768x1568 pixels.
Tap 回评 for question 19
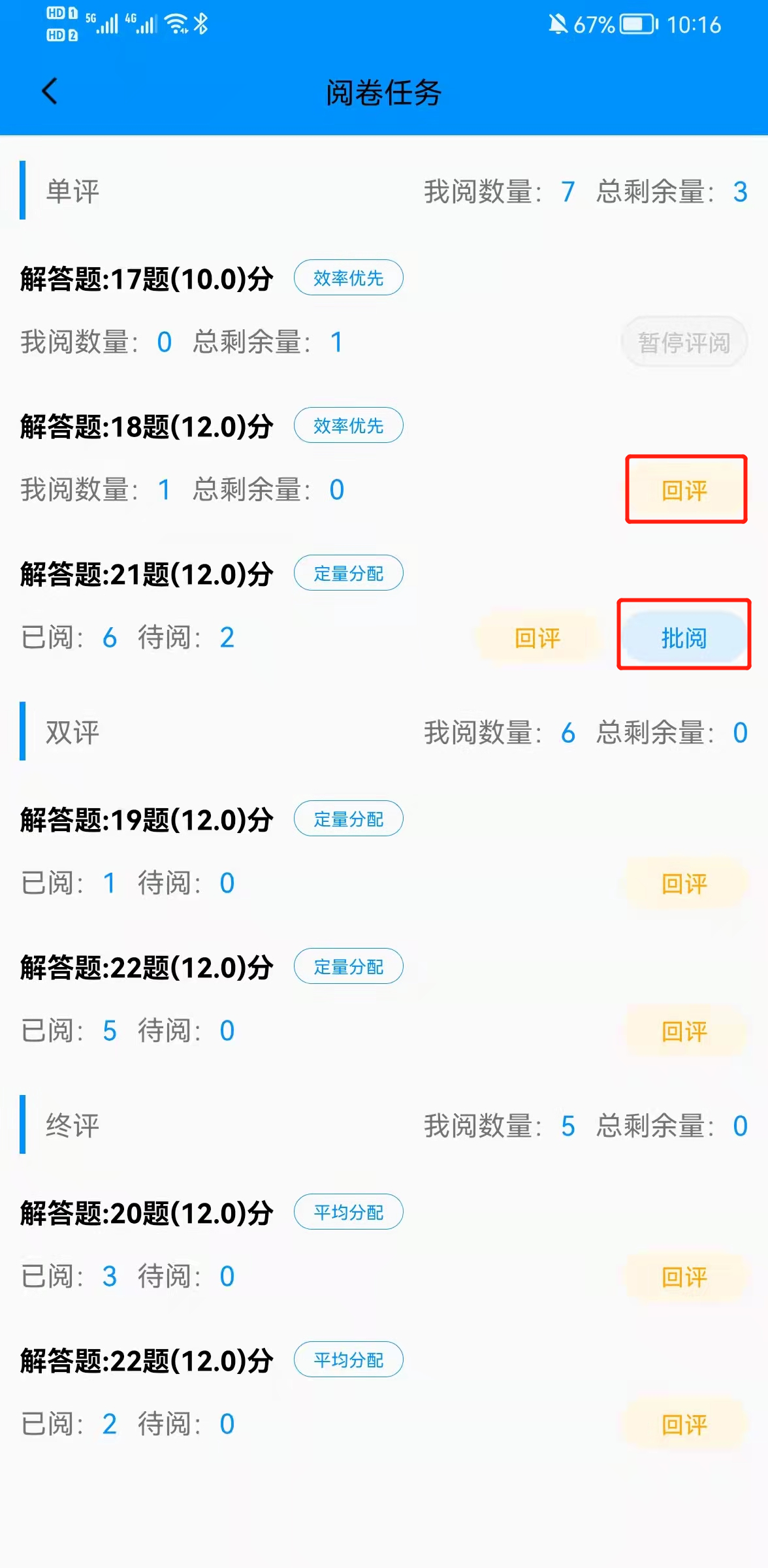[x=684, y=883]
